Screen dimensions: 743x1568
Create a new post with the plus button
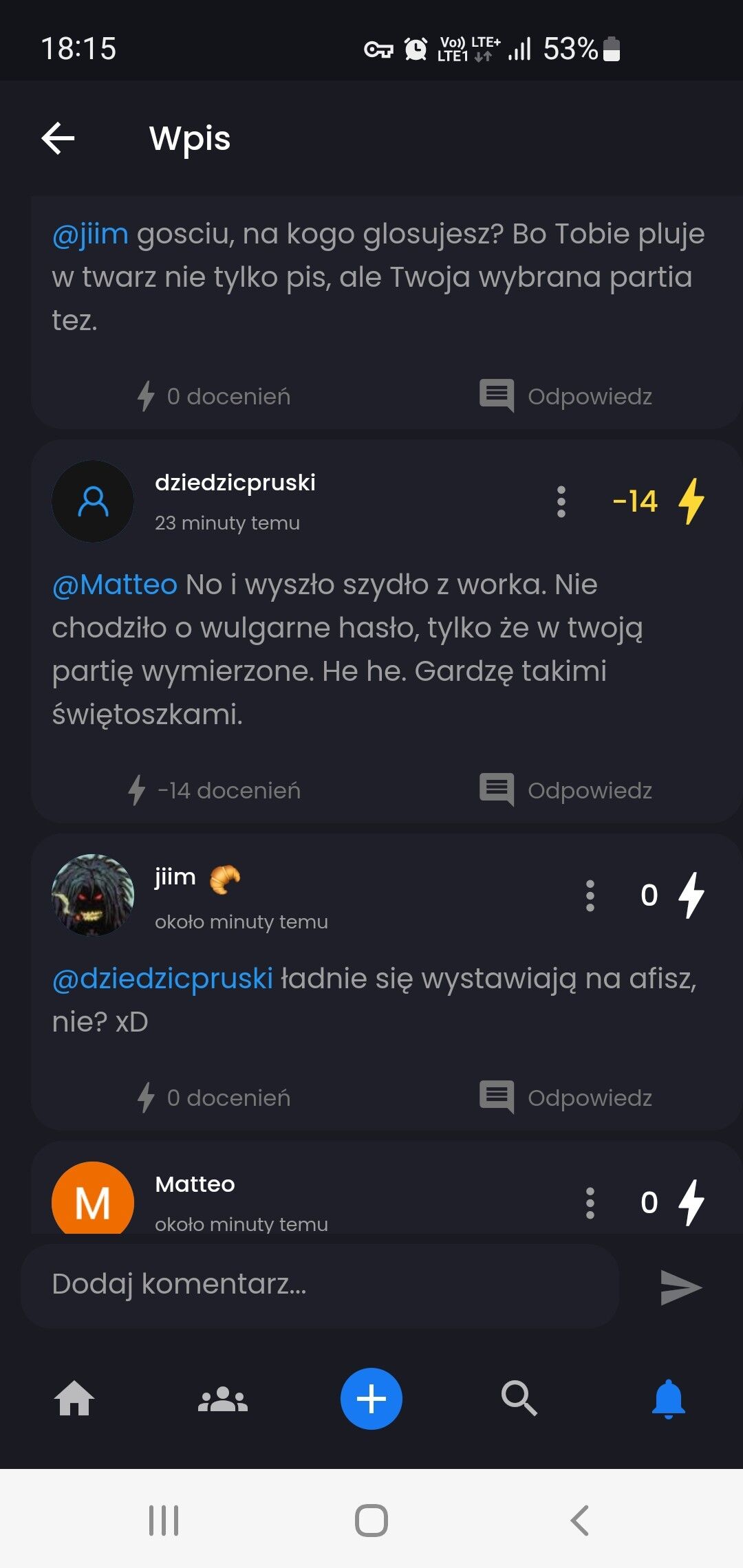pyautogui.click(x=371, y=1399)
